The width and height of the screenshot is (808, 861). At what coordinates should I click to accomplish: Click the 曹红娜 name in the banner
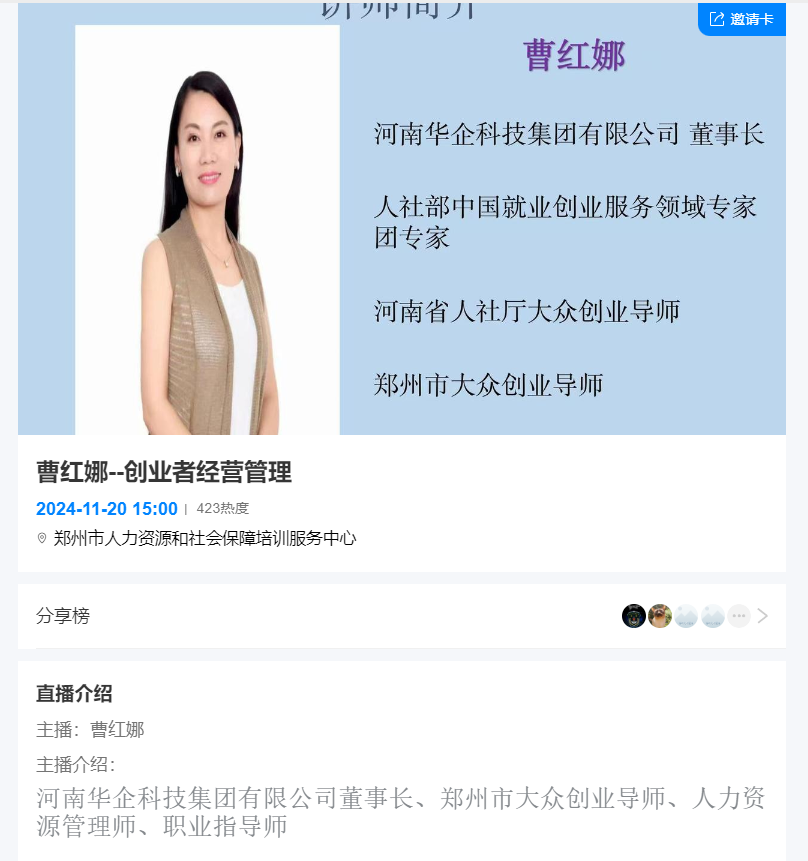point(573,56)
